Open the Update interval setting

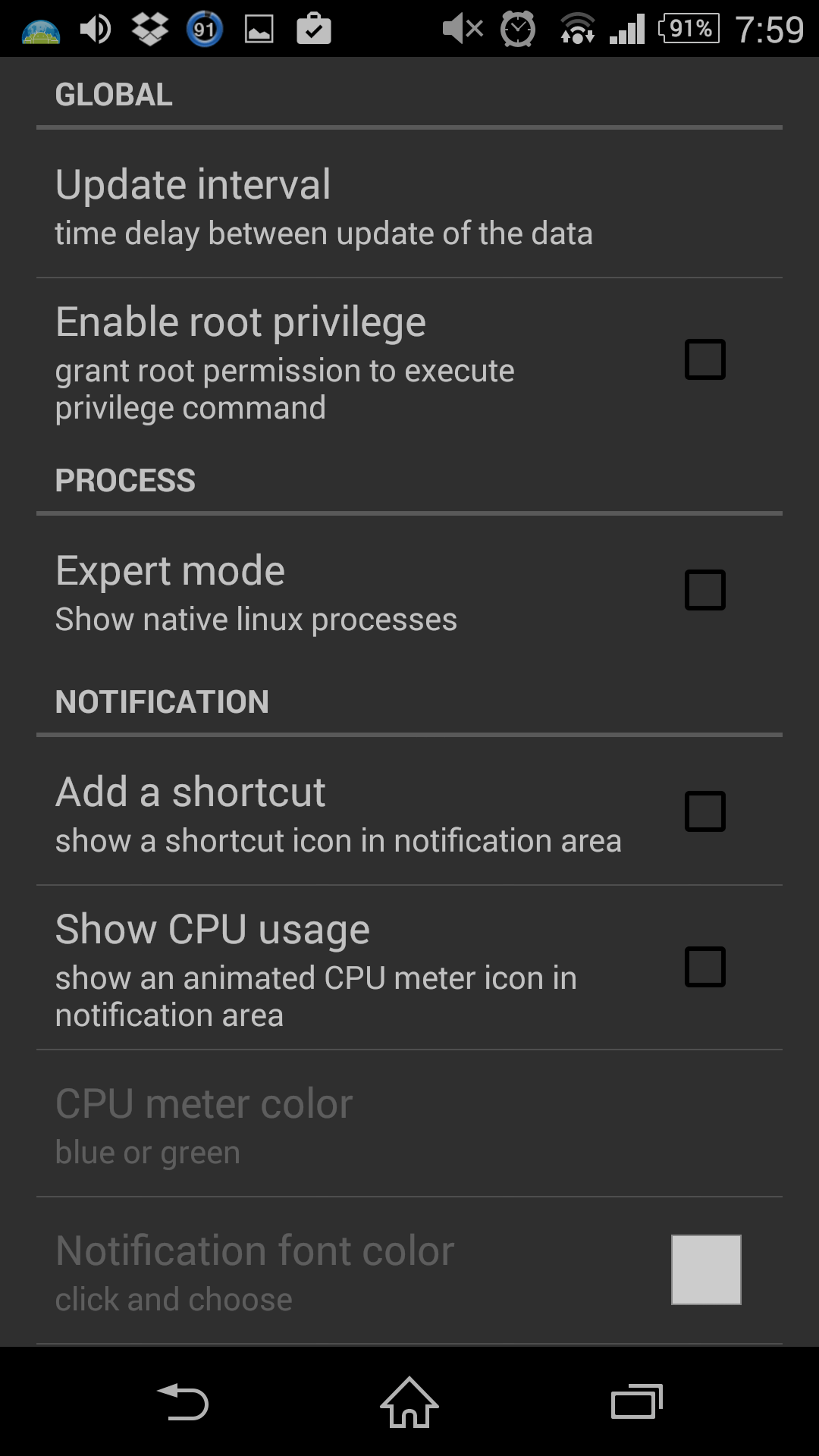point(409,204)
